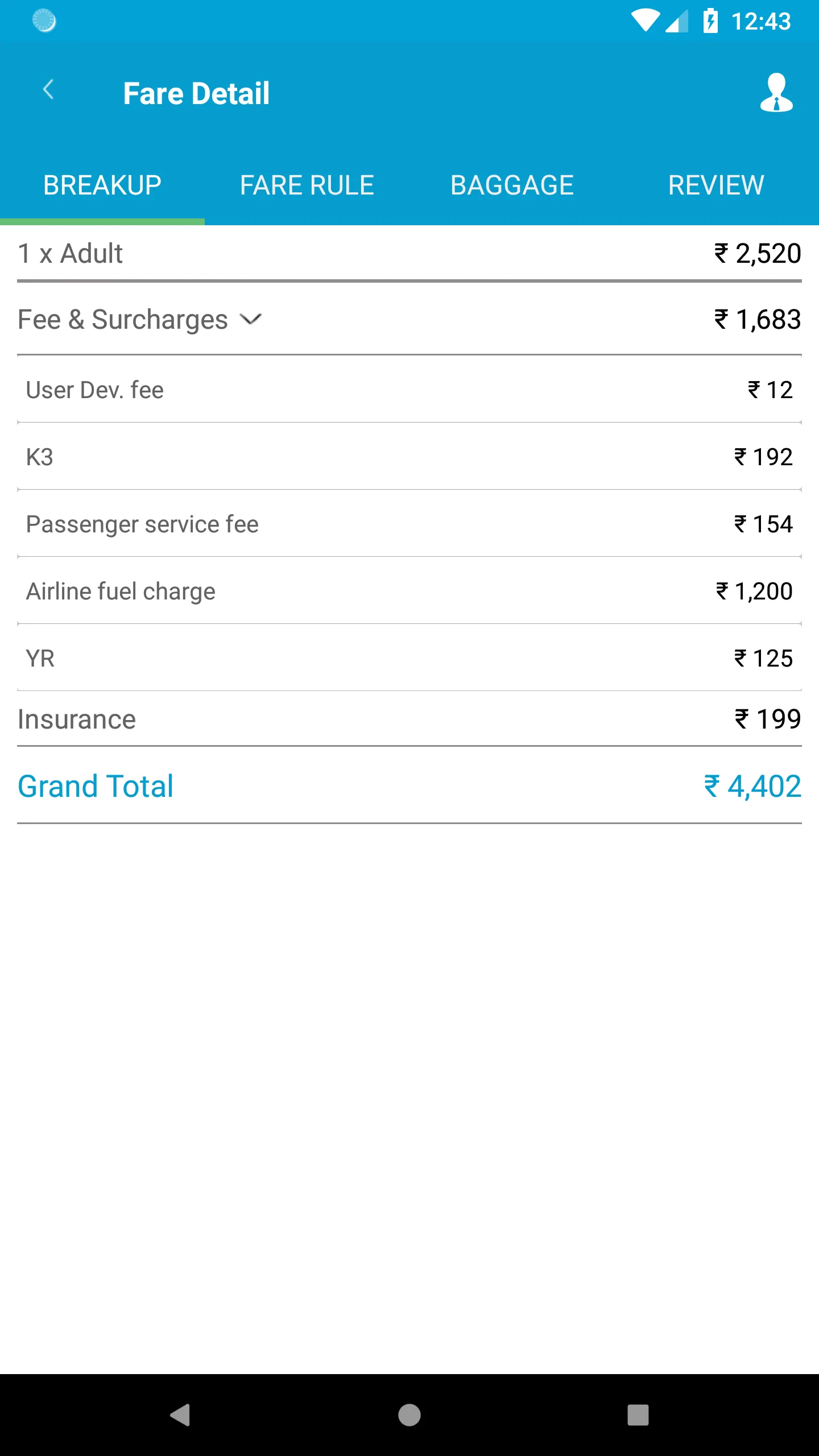Screen dimensions: 819x1456
Task: Switch to the BREAKUP tab
Action: [x=102, y=184]
